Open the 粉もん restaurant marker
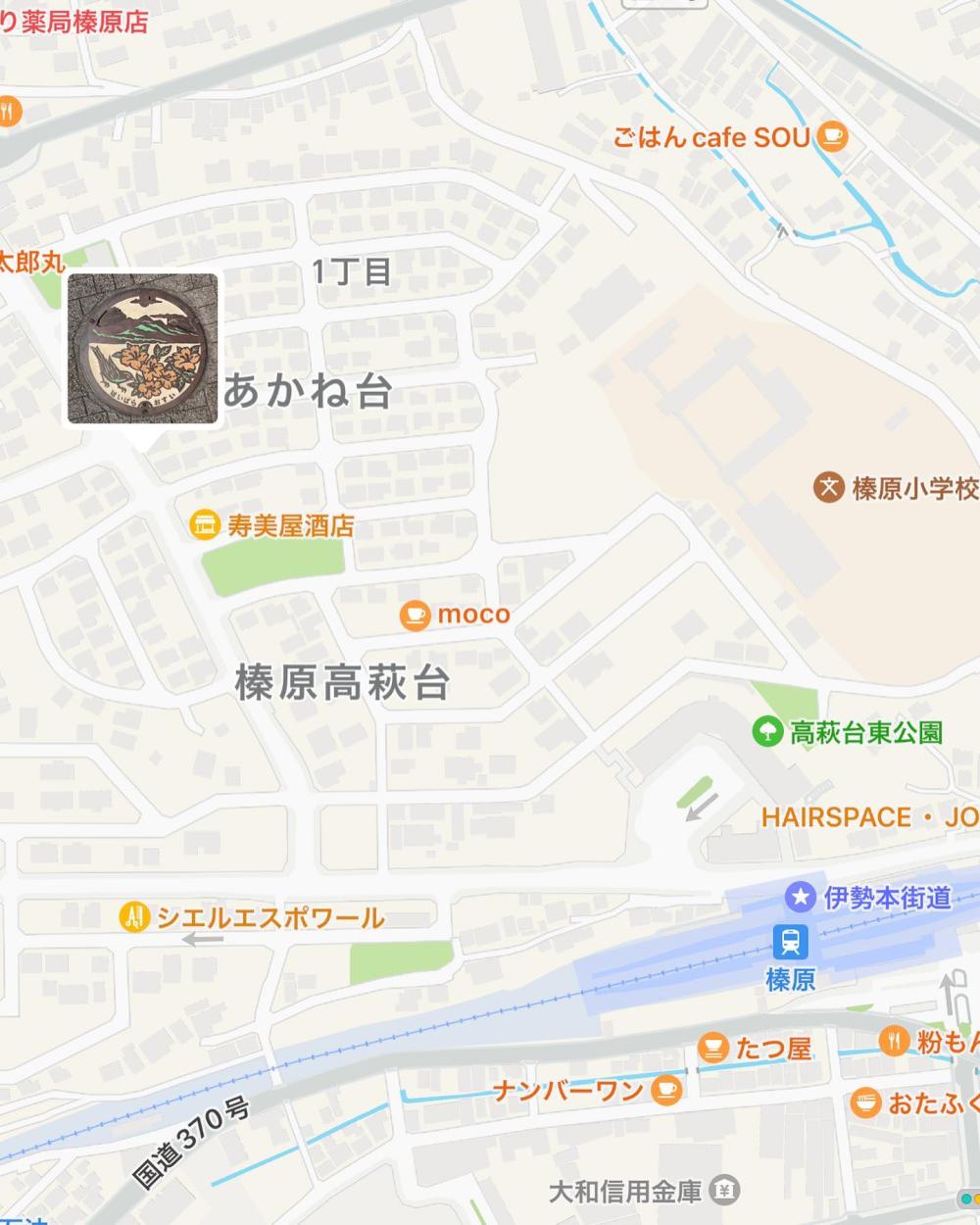The height and width of the screenshot is (1225, 980). [x=893, y=1042]
